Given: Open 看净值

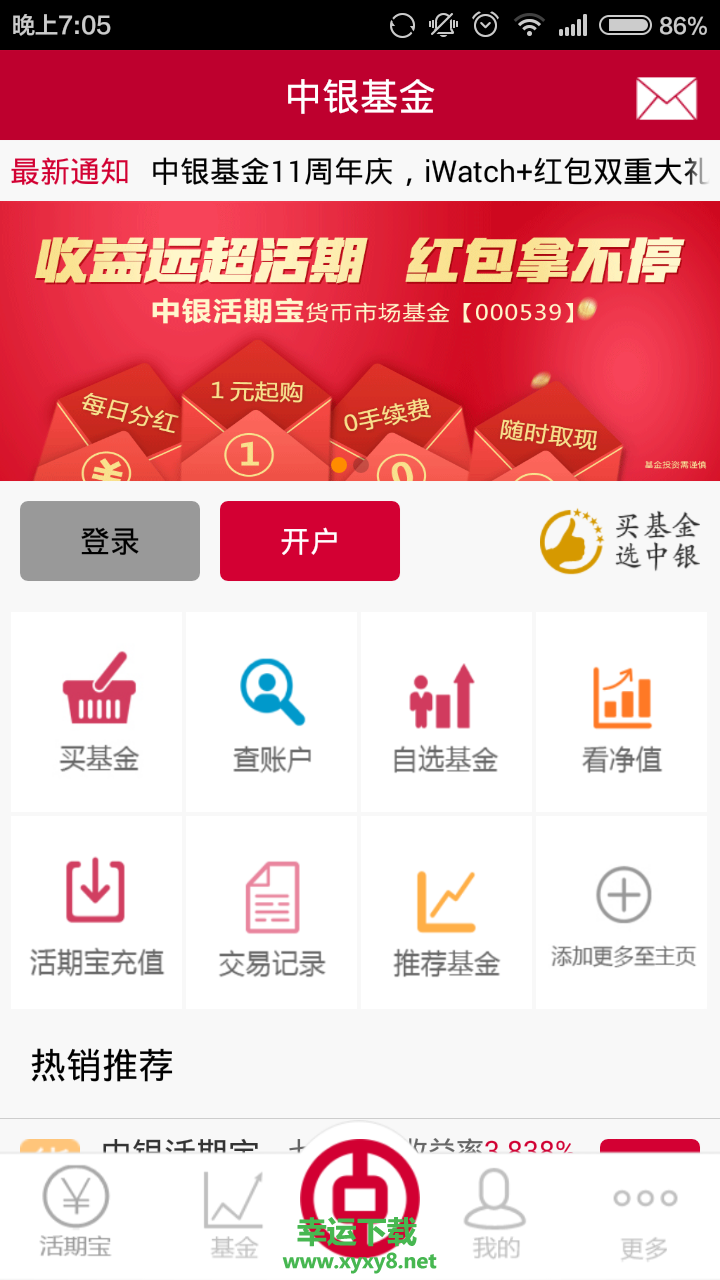Looking at the screenshot, I should pyautogui.click(x=622, y=712).
